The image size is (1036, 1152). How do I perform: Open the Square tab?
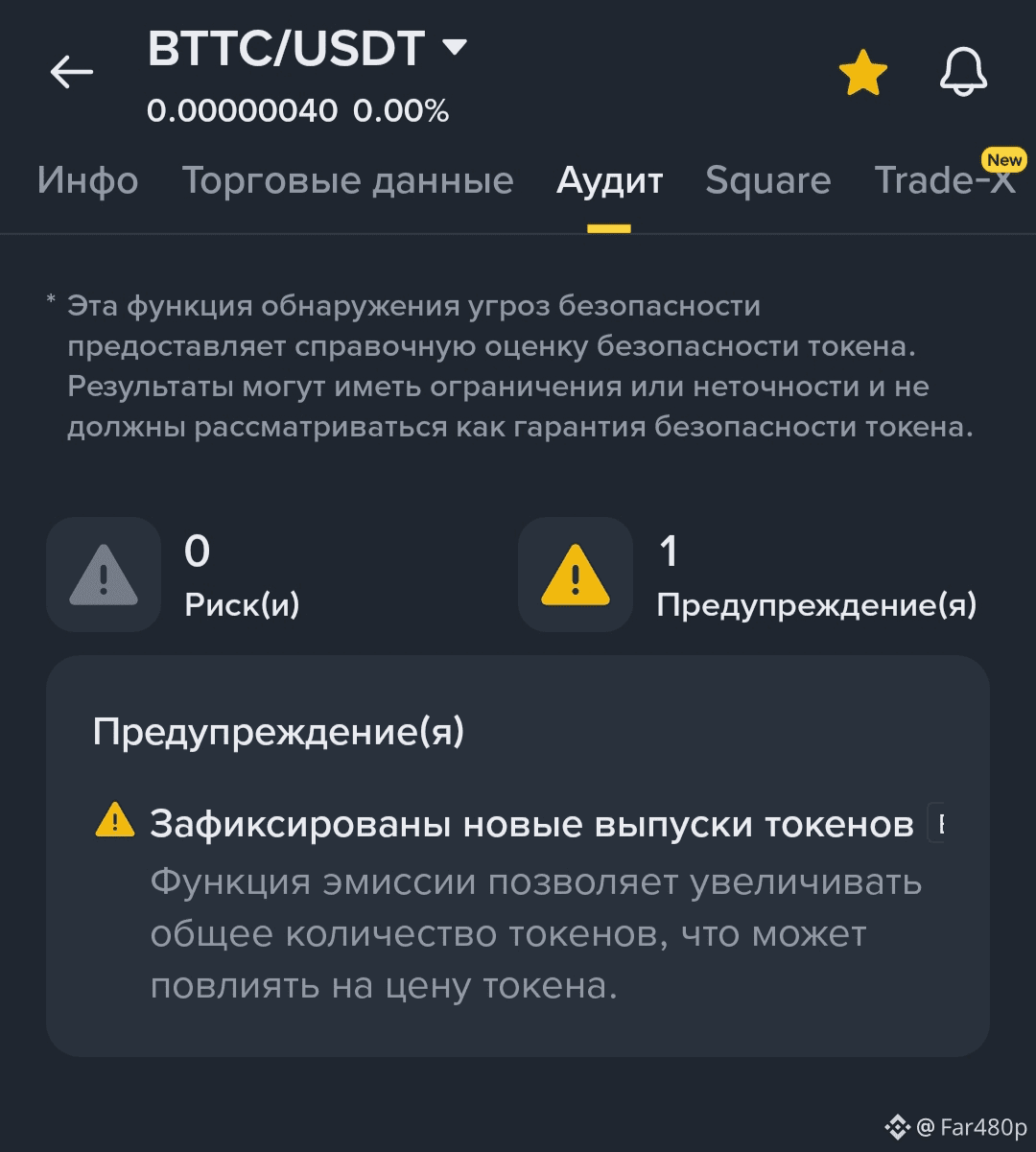(x=767, y=180)
